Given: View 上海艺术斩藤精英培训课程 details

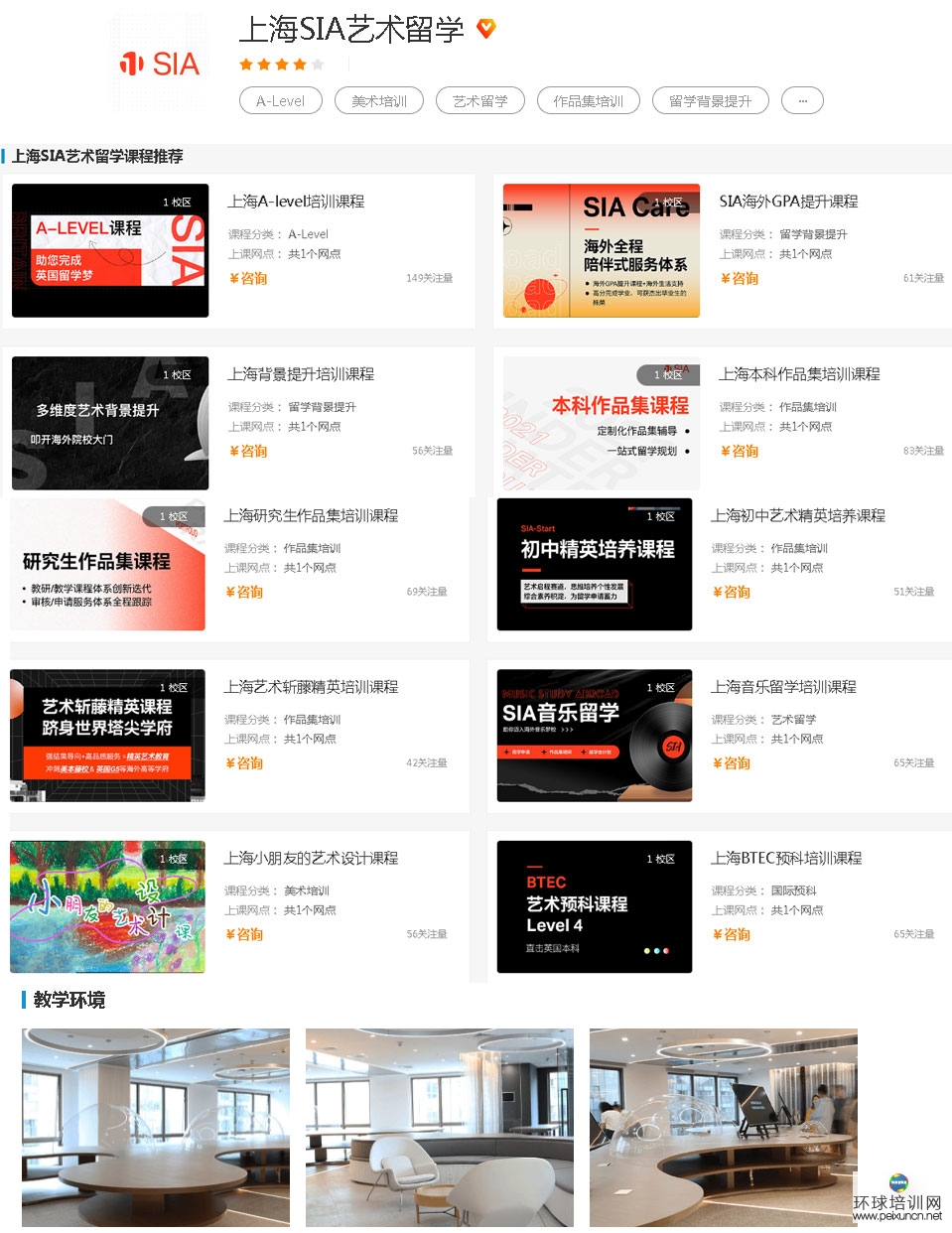Looking at the screenshot, I should pos(311,687).
